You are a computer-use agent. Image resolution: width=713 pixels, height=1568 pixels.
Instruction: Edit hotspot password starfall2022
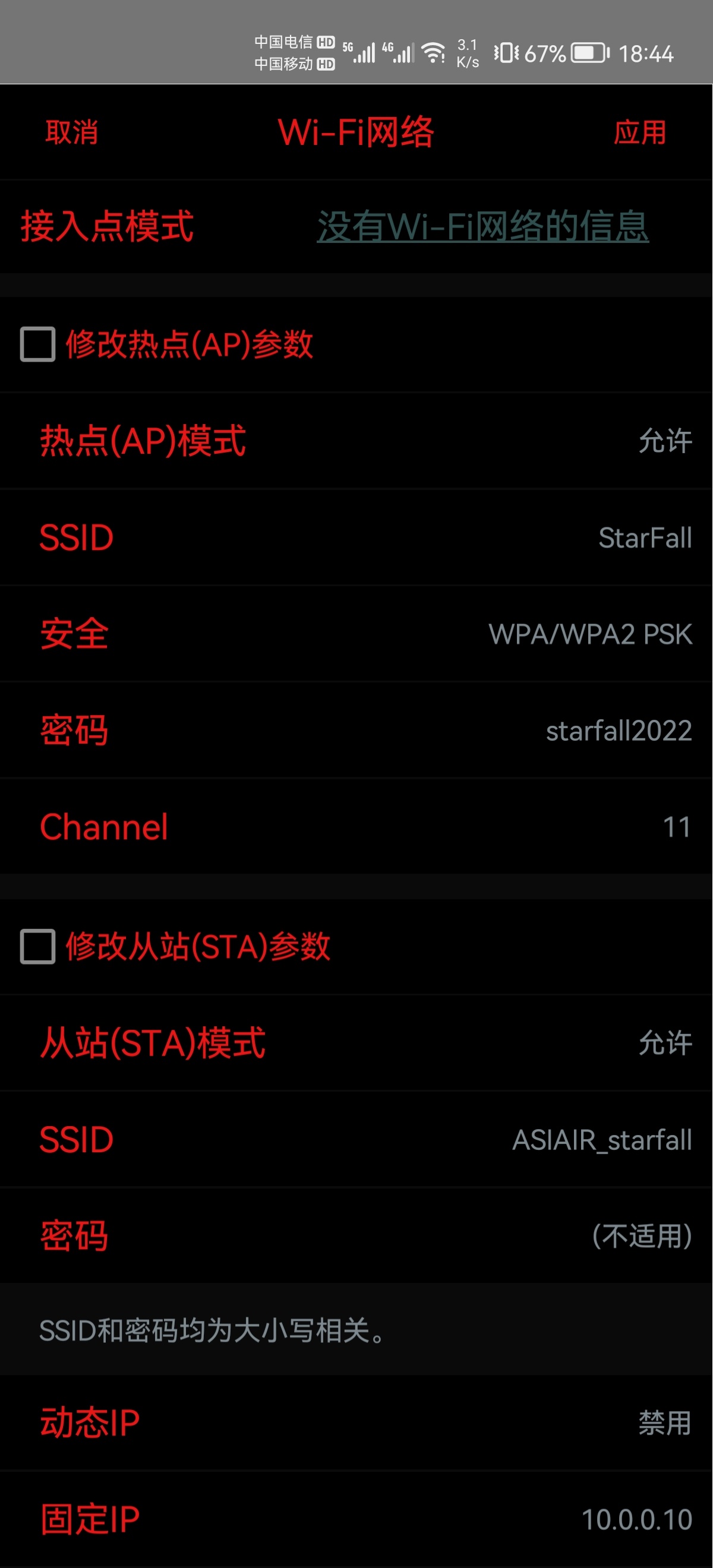(356, 731)
